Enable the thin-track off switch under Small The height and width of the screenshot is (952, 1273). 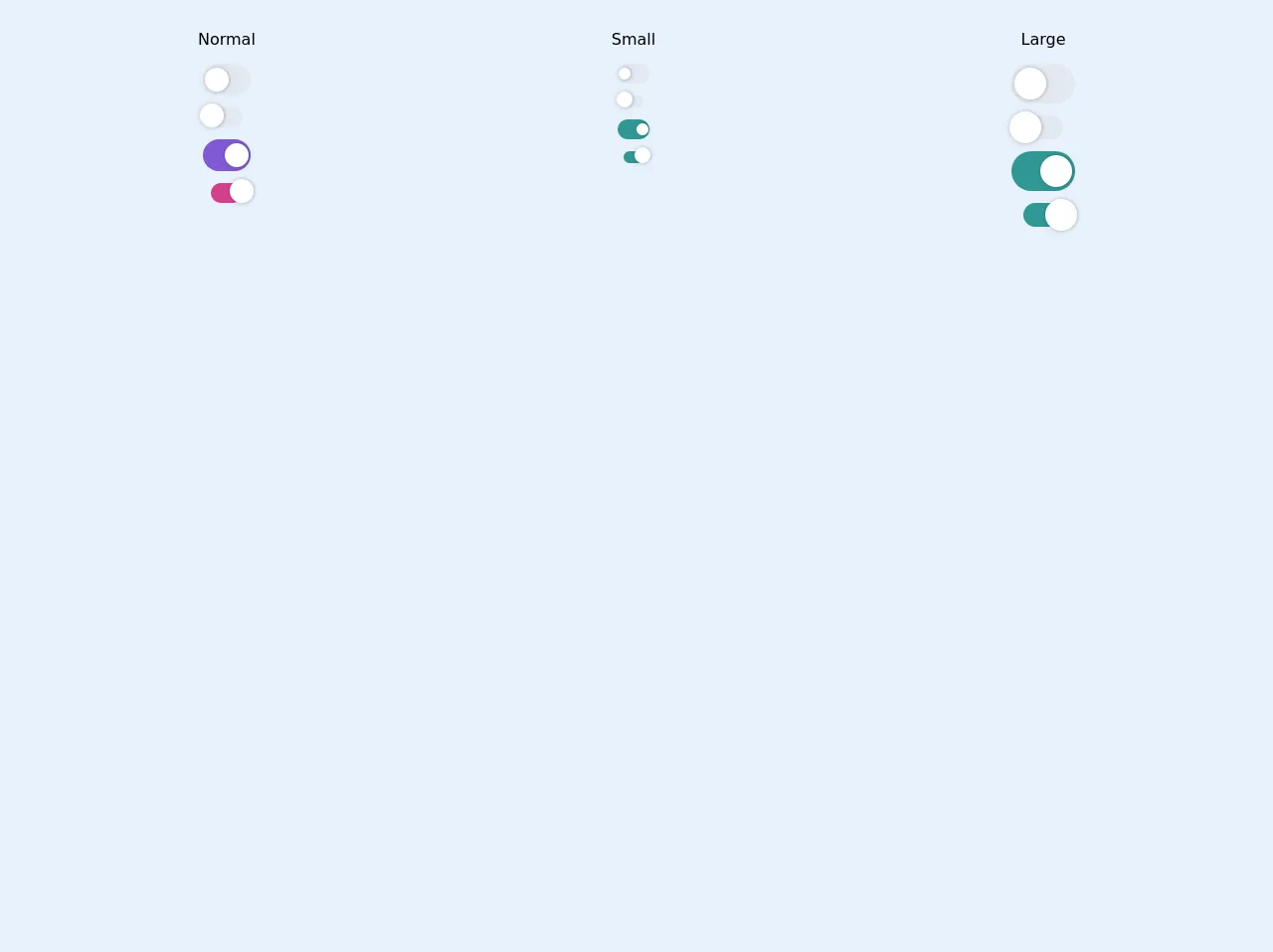[629, 100]
